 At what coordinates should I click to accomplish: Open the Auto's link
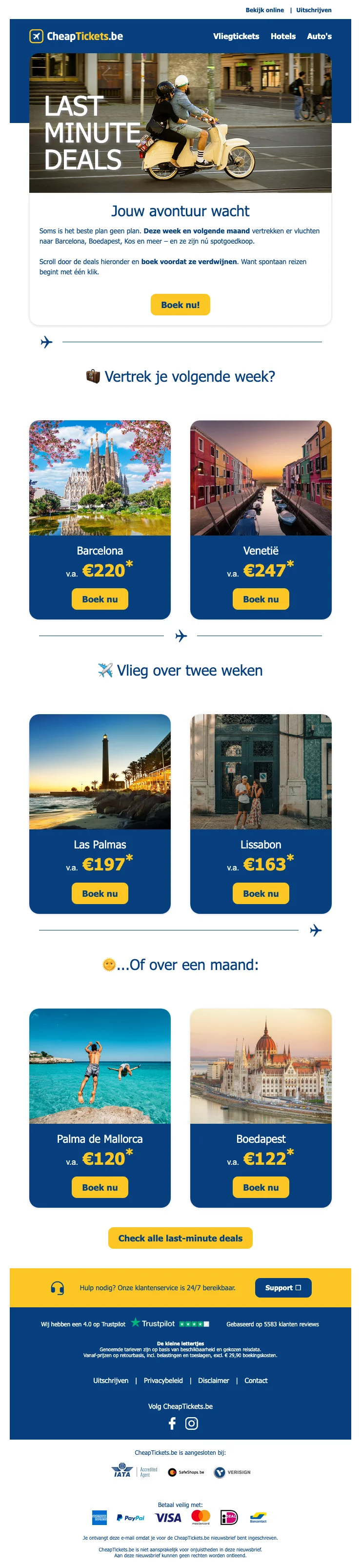point(319,37)
